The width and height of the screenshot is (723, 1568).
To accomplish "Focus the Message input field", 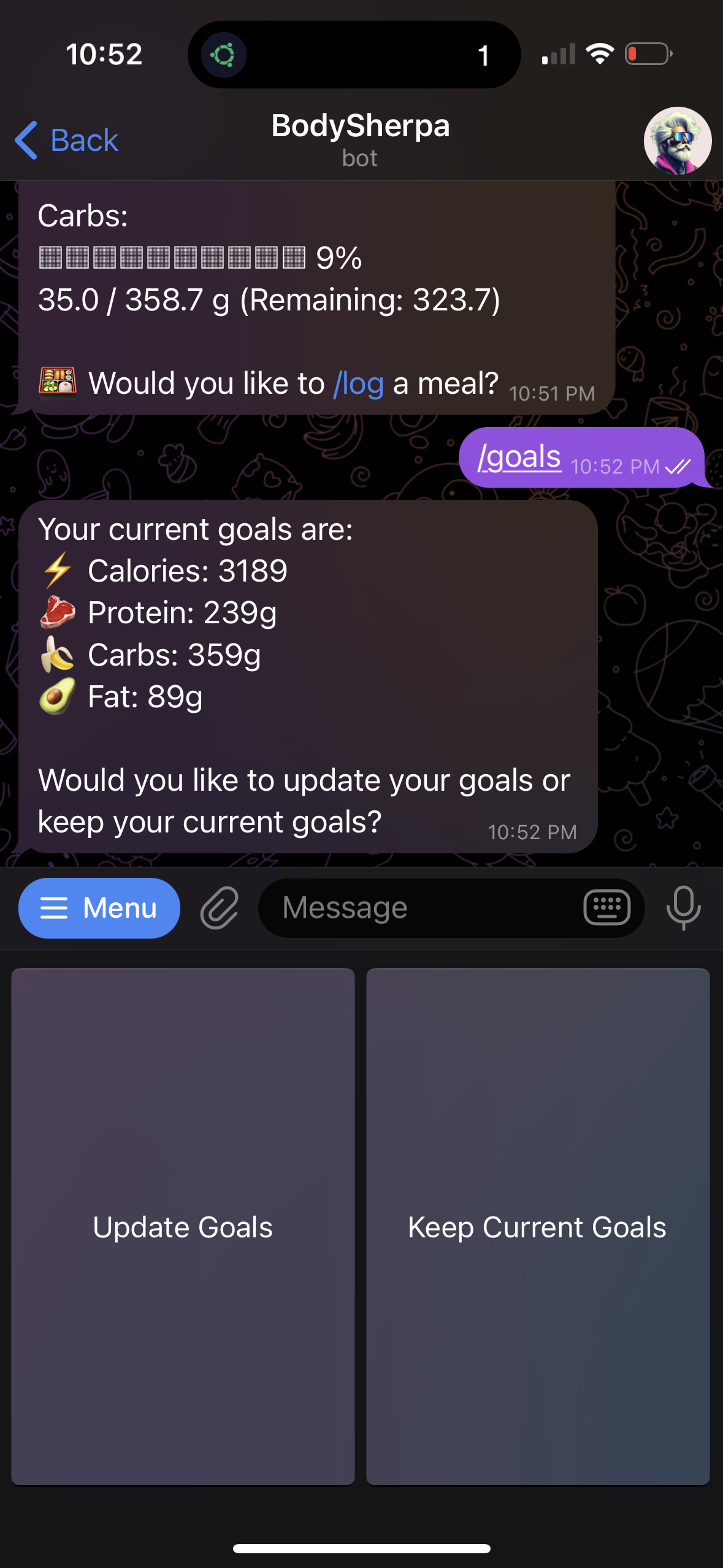I will 417,908.
